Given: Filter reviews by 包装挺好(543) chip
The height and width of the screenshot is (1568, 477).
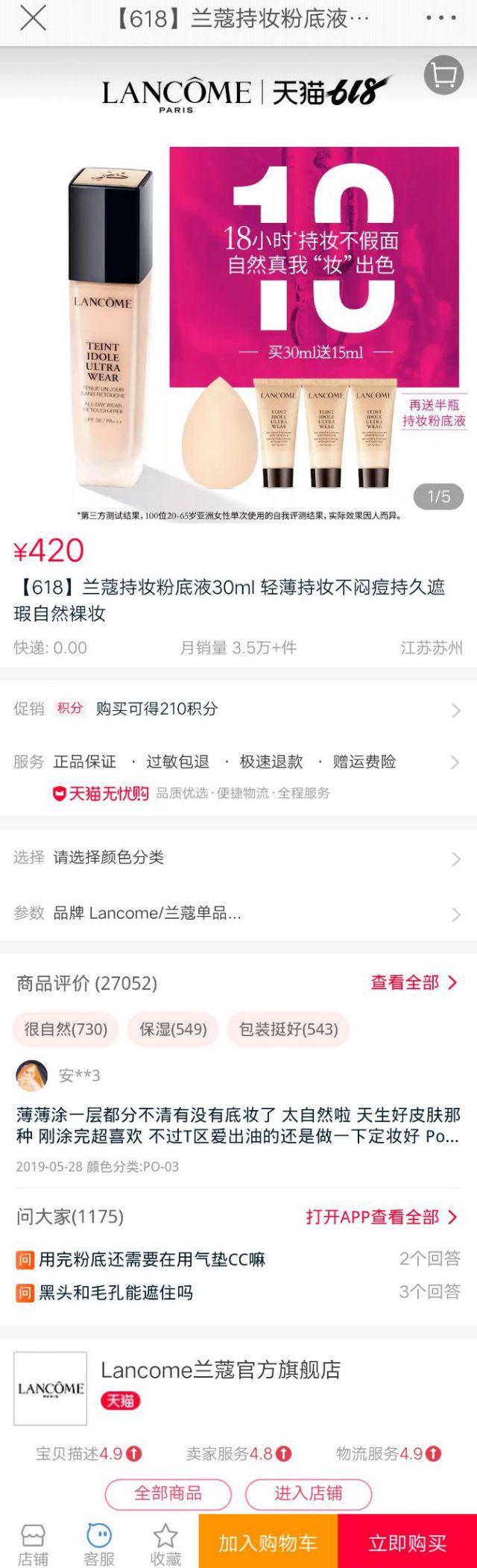Looking at the screenshot, I should (288, 1029).
